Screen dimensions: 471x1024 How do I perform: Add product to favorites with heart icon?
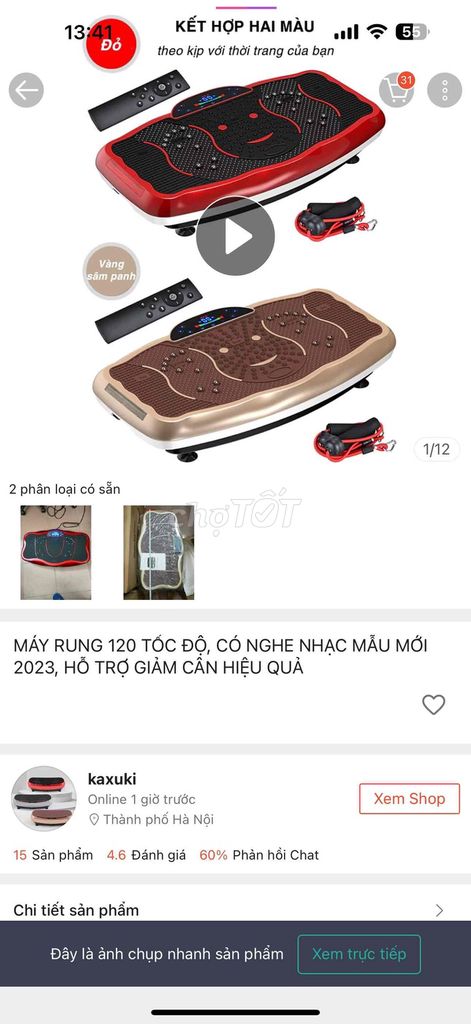pyautogui.click(x=433, y=705)
